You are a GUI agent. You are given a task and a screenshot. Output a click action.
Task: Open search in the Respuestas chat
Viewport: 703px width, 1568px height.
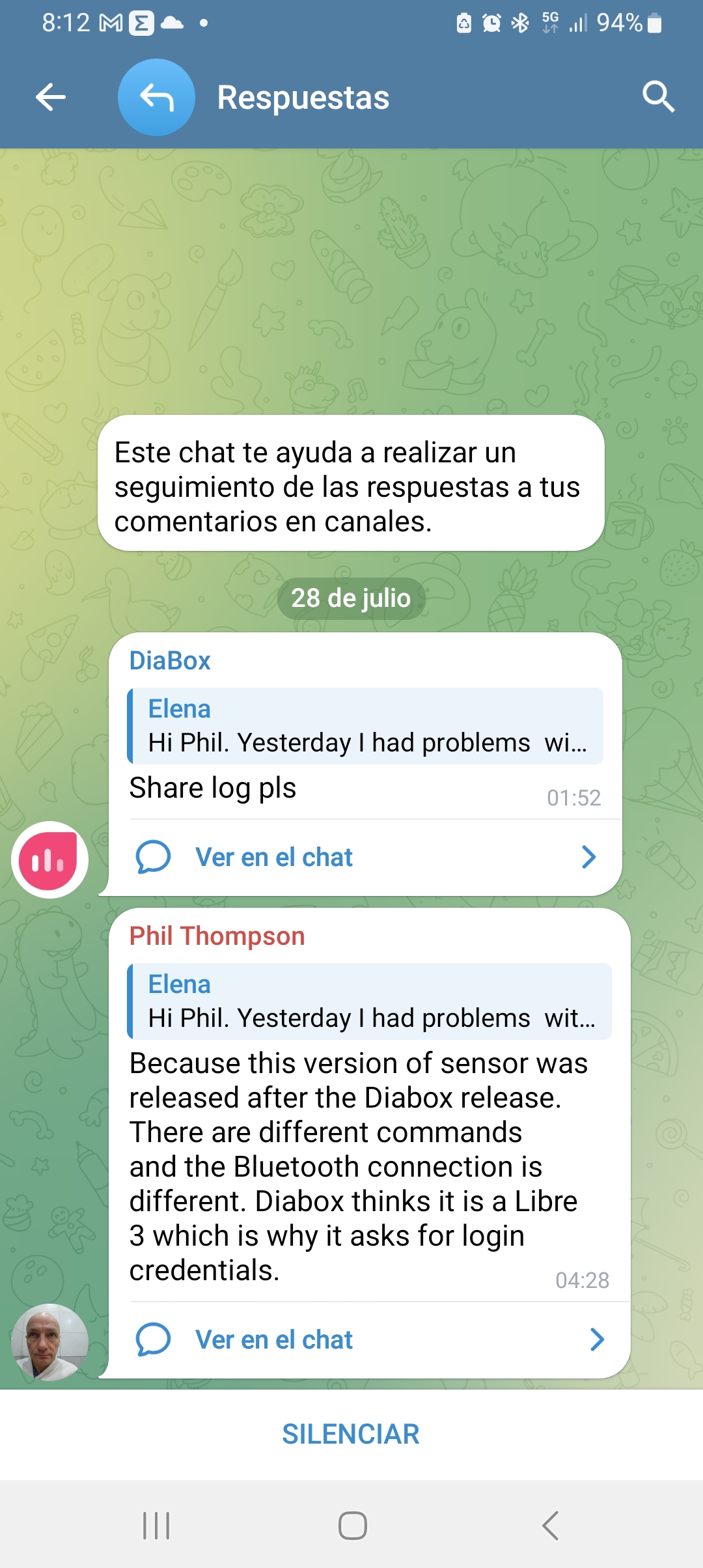point(657,98)
